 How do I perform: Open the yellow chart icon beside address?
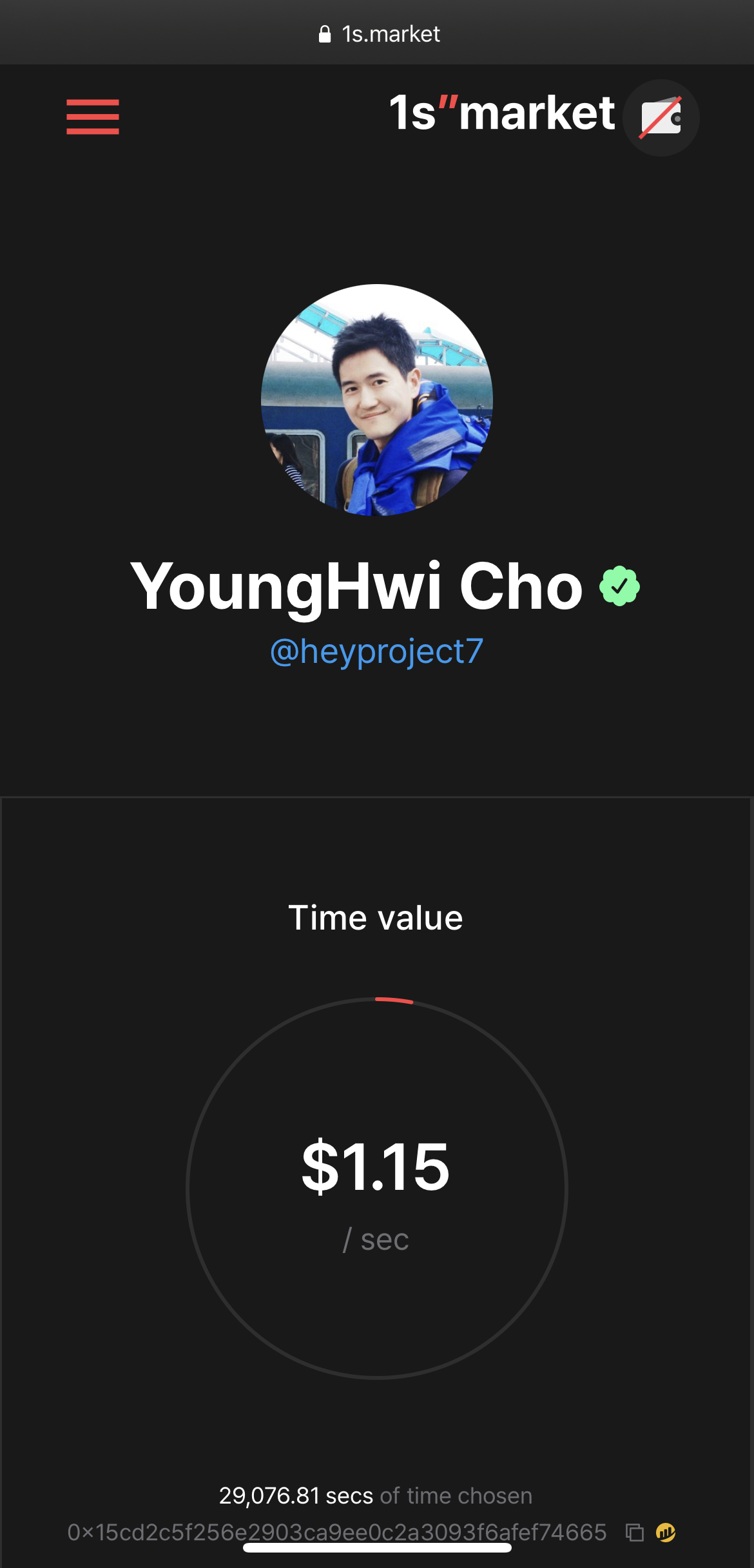(665, 1533)
